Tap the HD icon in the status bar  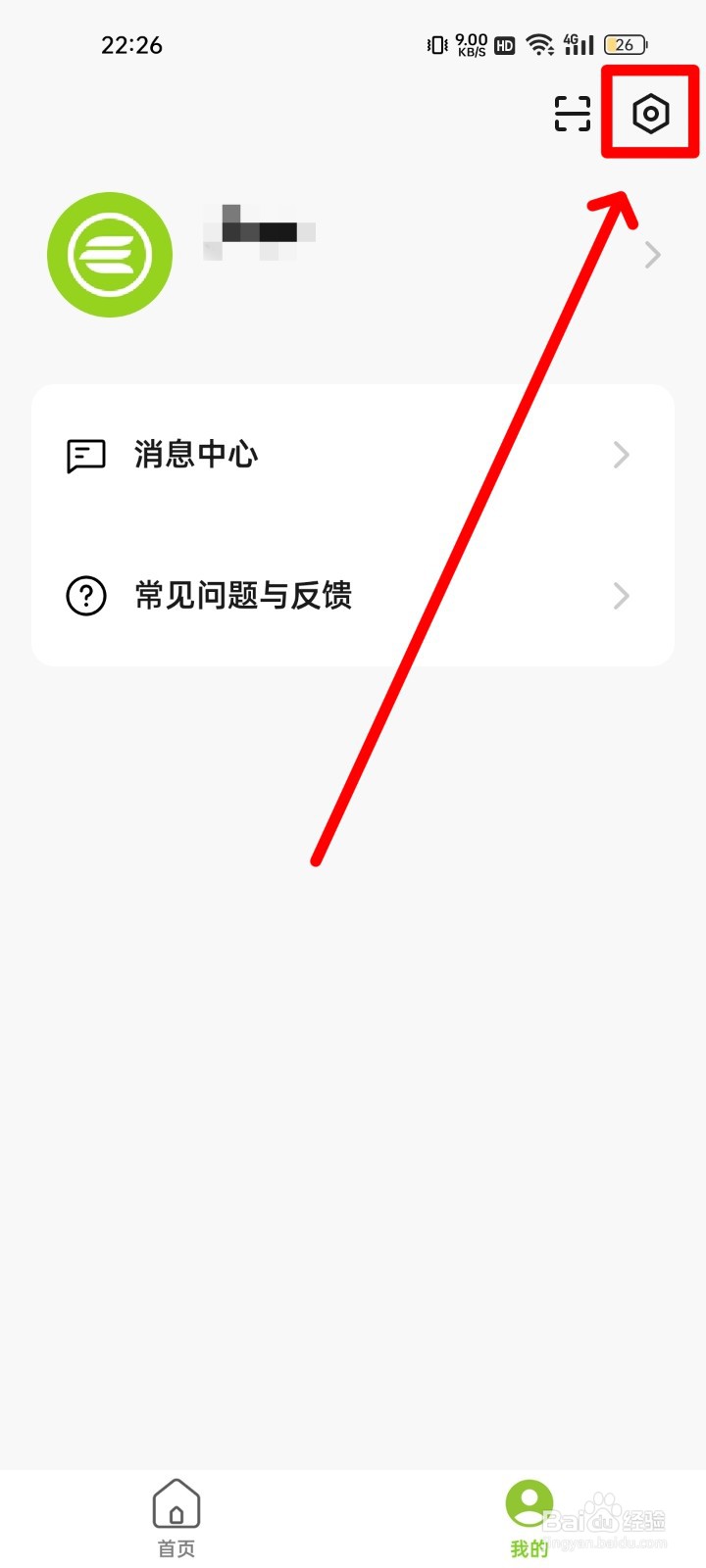point(503,44)
